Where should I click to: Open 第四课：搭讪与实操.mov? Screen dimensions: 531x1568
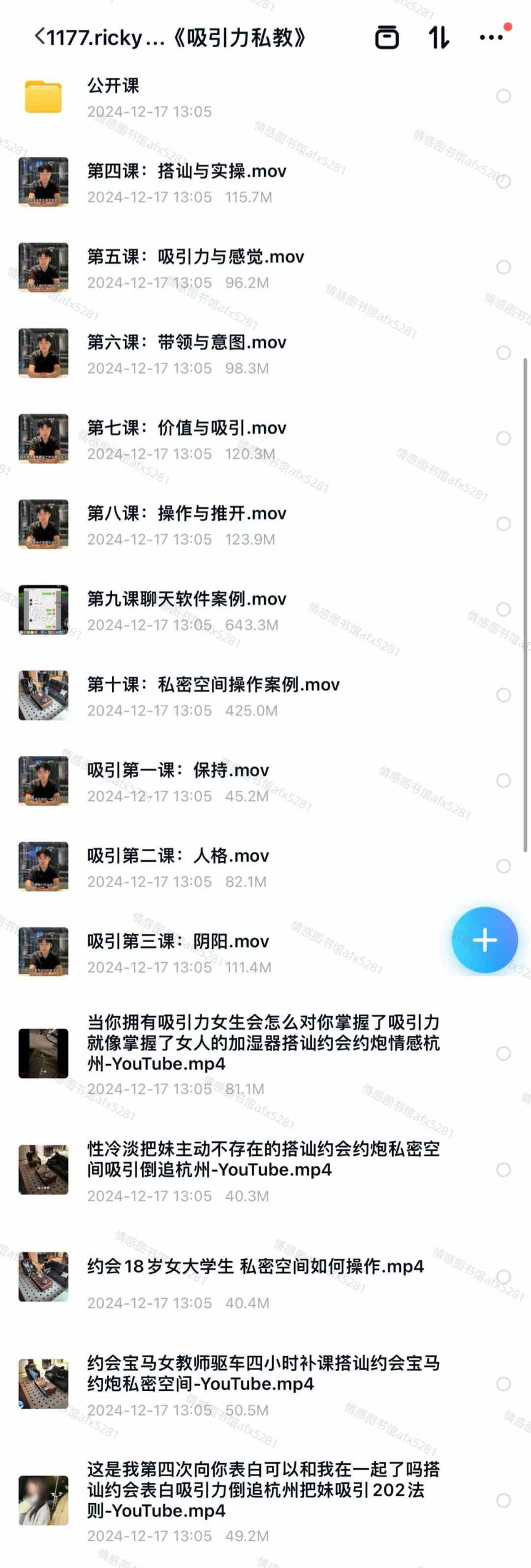coord(186,171)
